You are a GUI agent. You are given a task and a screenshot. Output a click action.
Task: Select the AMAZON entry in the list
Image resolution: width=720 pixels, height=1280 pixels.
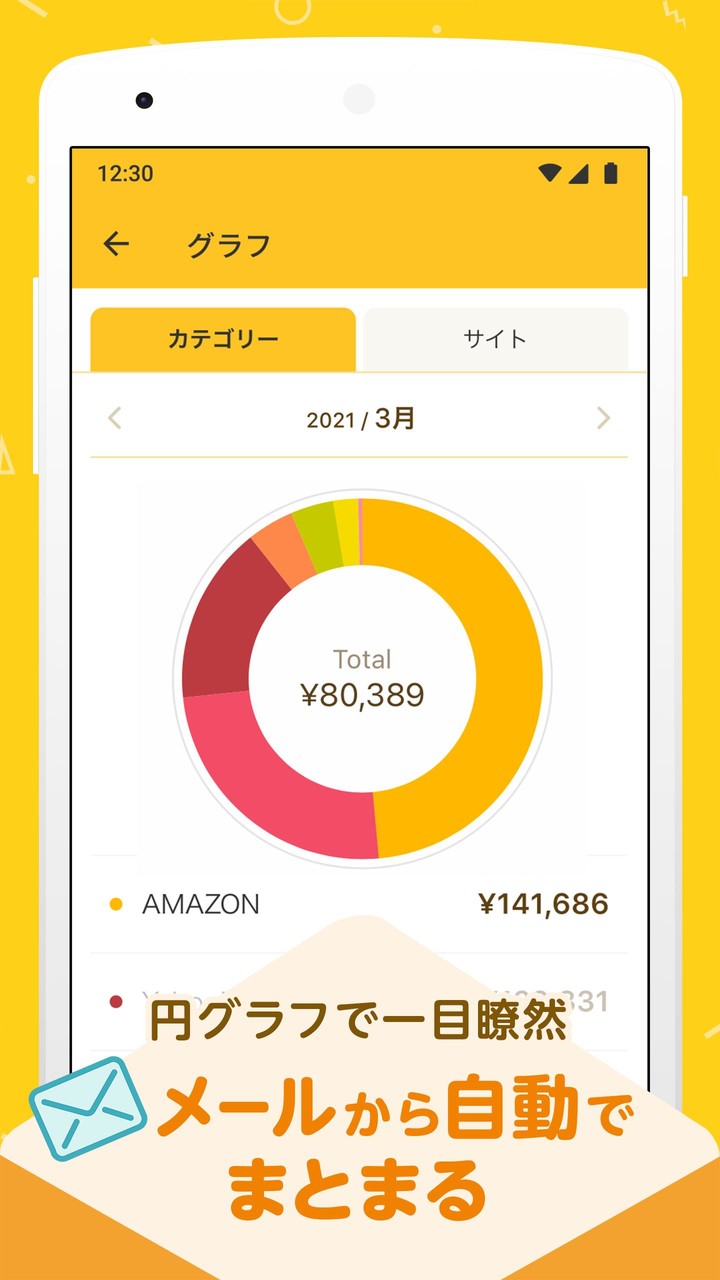point(200,903)
